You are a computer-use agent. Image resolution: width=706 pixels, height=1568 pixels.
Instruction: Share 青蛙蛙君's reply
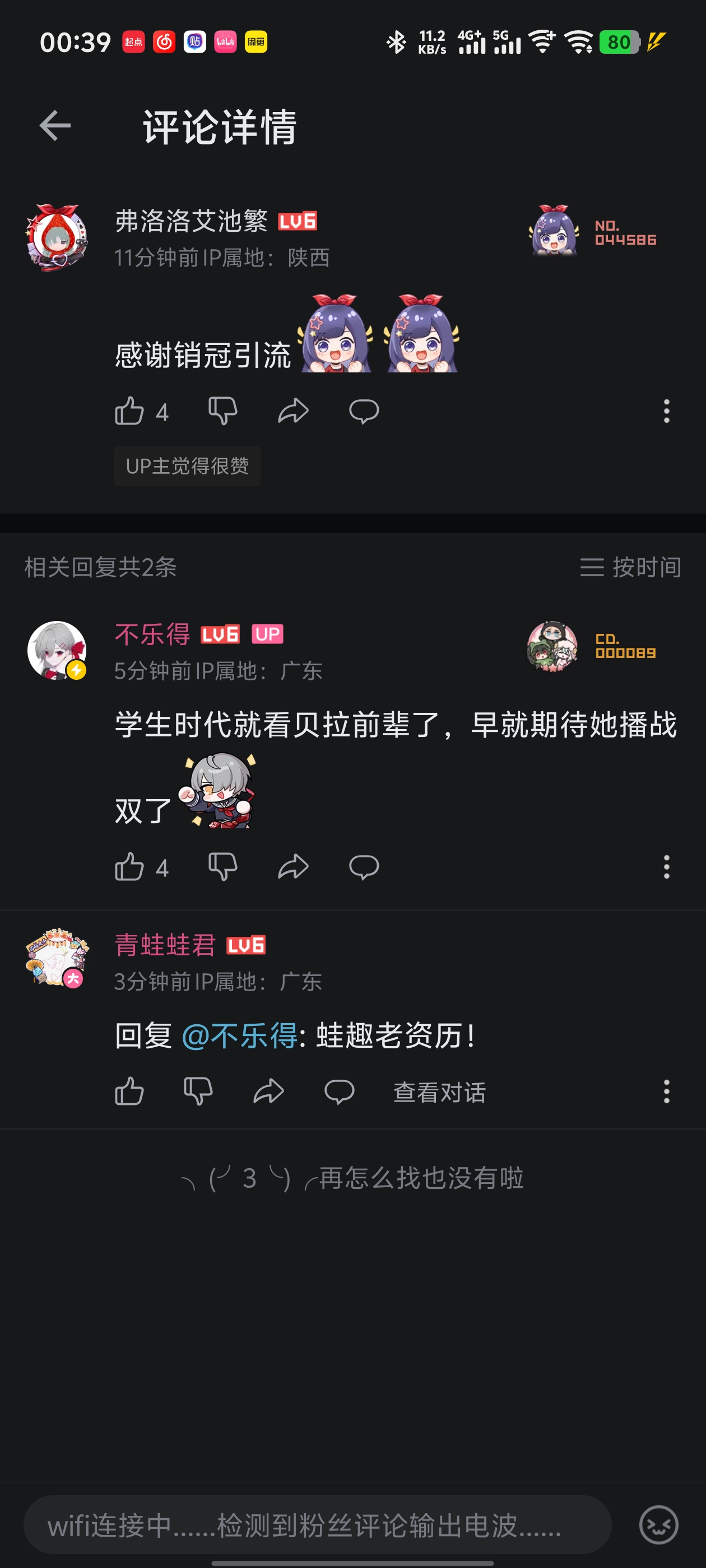tap(268, 1091)
